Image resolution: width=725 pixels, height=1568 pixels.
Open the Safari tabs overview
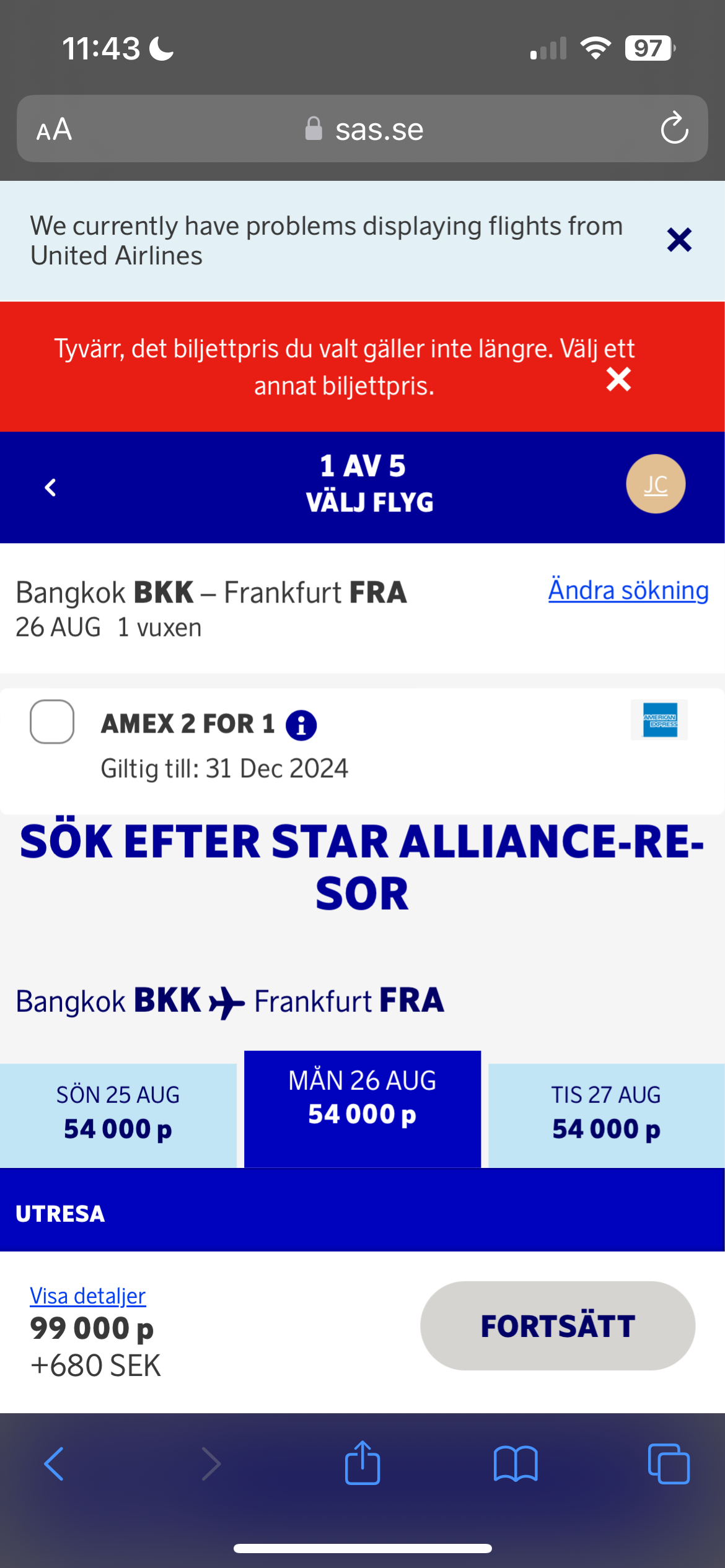pos(668,1464)
